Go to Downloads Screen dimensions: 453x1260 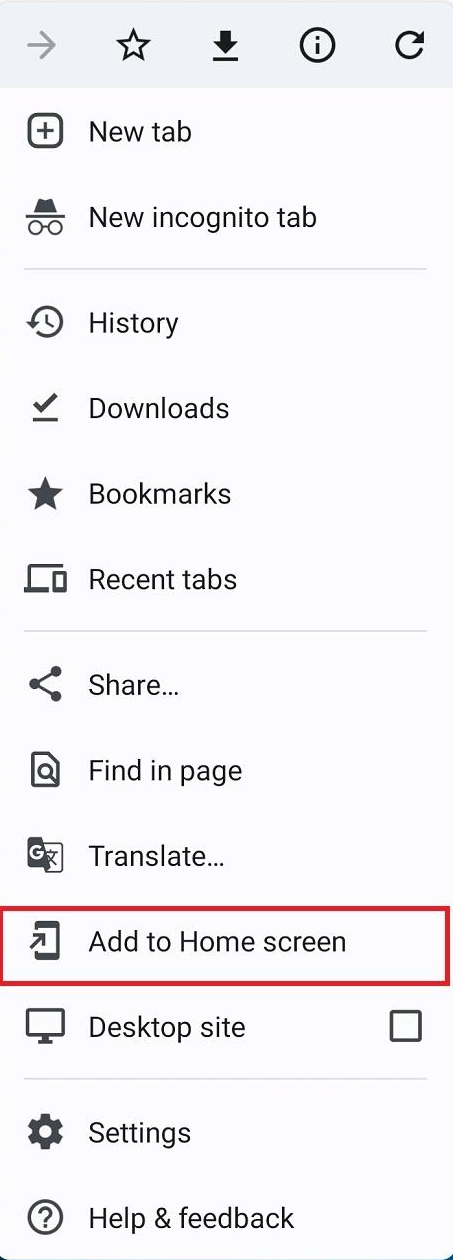tap(226, 408)
